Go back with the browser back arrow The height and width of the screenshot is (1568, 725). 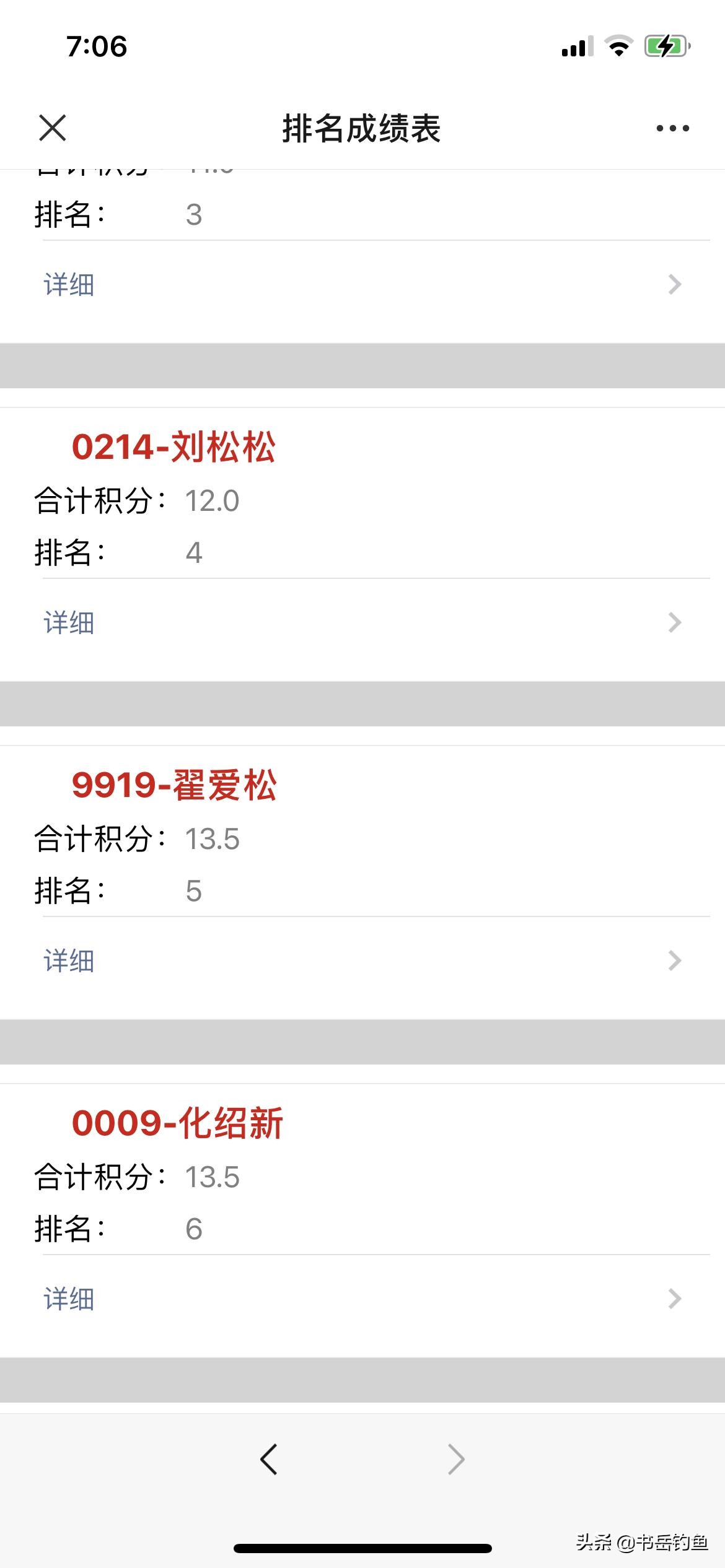pyautogui.click(x=269, y=1460)
